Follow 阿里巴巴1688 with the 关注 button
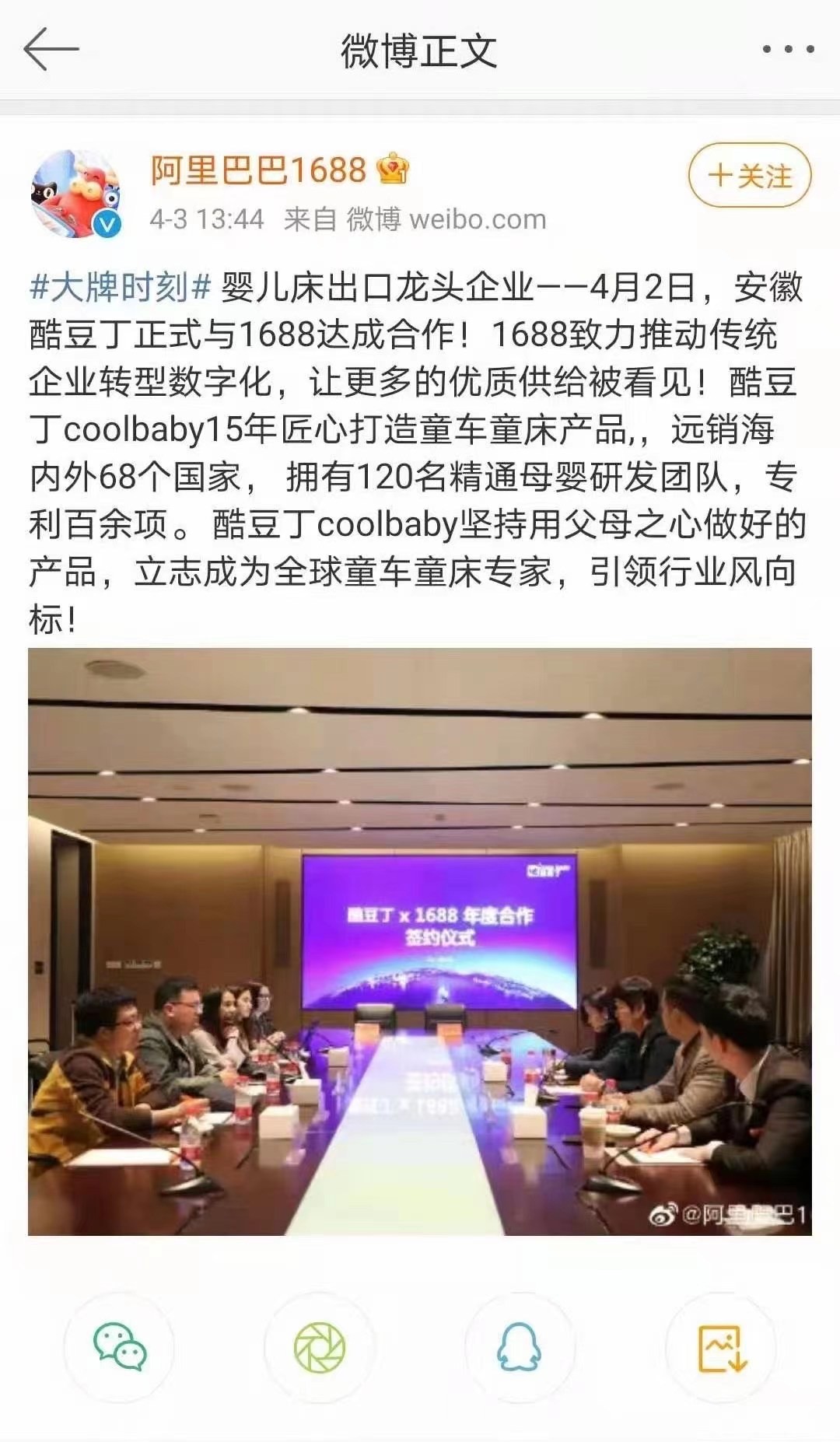The image size is (840, 1442). pos(749,175)
